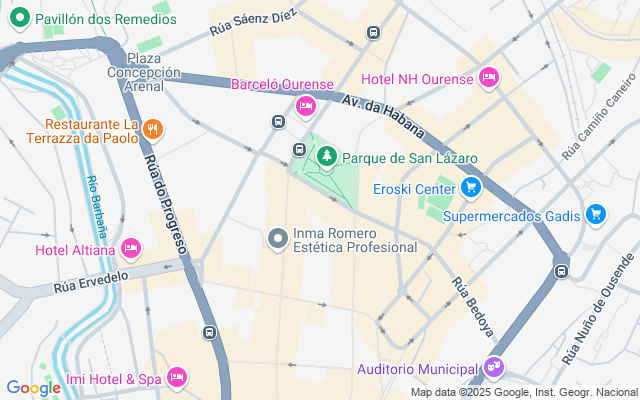Open the Pavillón dos Remedios pin
Viewport: 640px width, 400px height.
(20, 19)
